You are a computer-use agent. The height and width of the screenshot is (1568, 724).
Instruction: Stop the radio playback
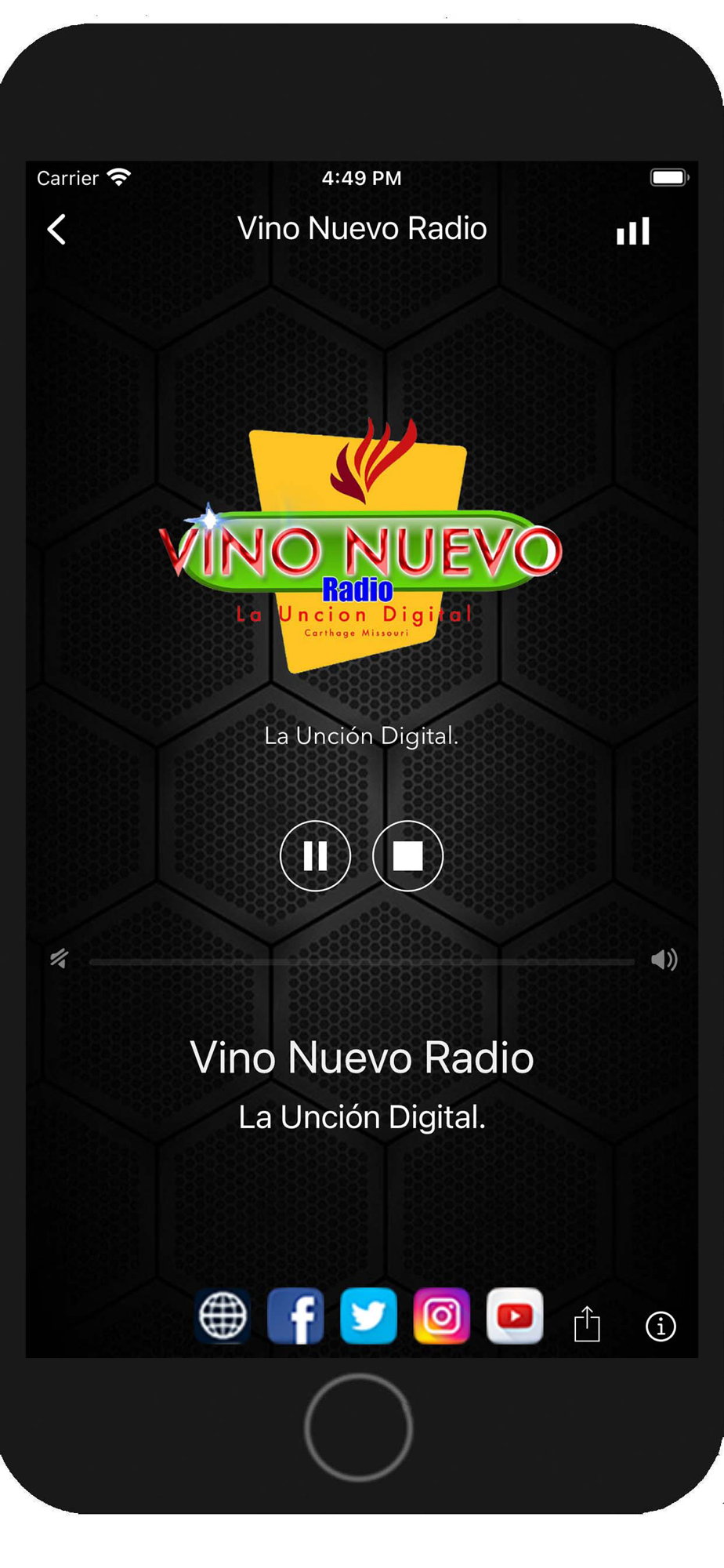point(407,855)
